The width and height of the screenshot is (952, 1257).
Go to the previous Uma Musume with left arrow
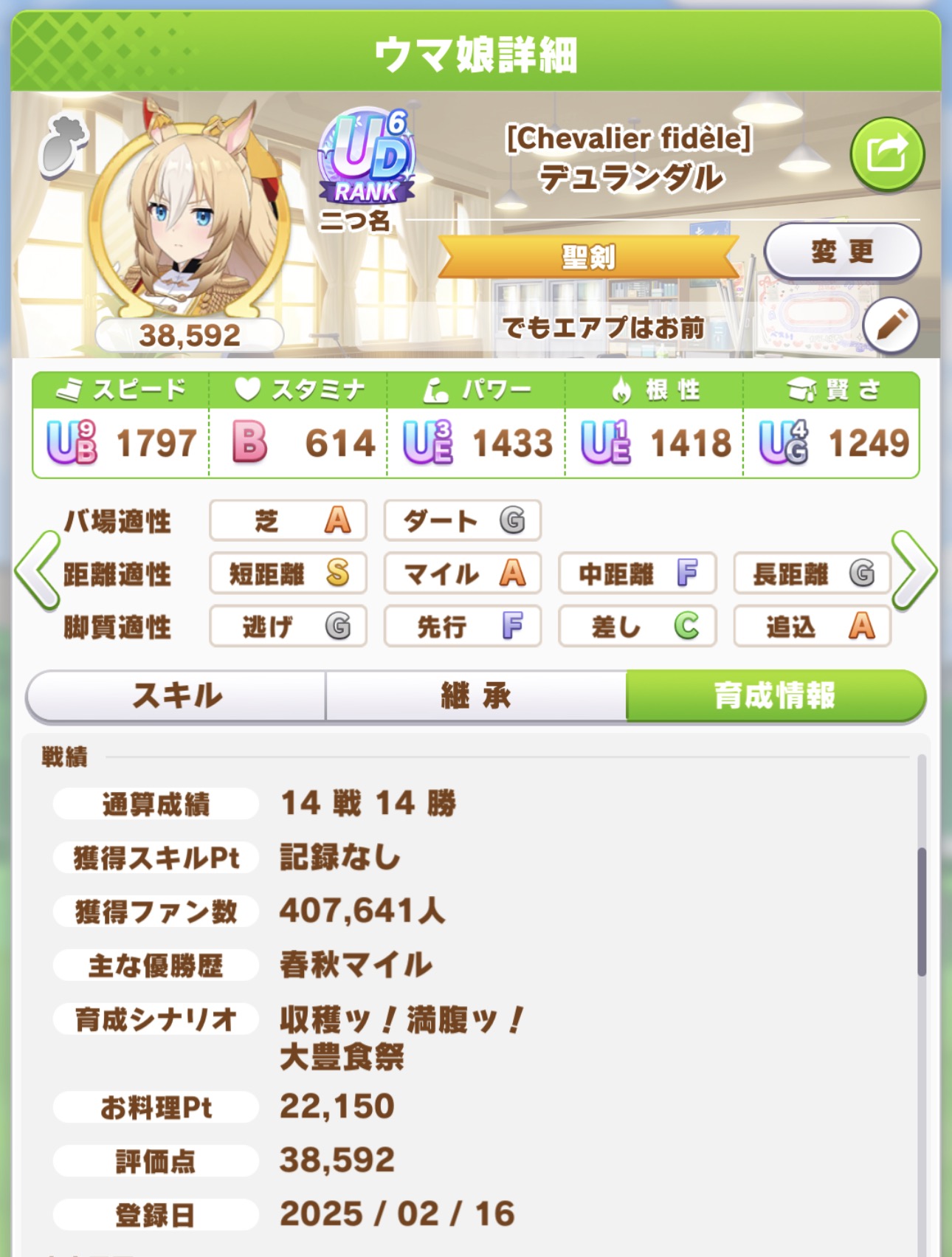click(37, 571)
